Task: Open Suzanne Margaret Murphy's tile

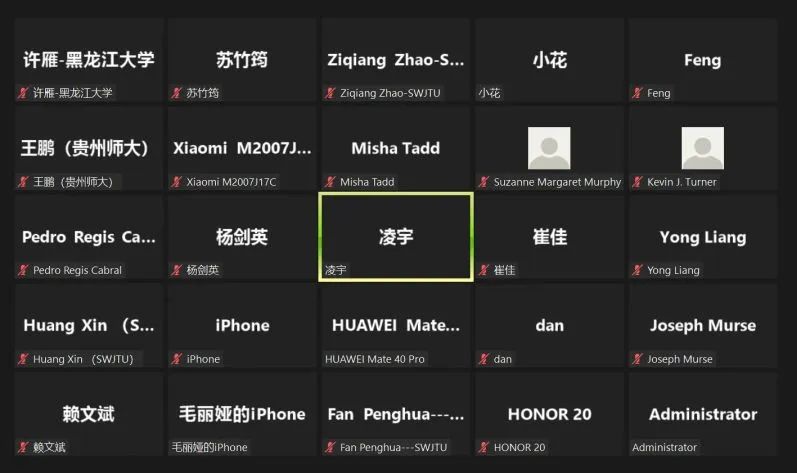Action: click(x=549, y=149)
